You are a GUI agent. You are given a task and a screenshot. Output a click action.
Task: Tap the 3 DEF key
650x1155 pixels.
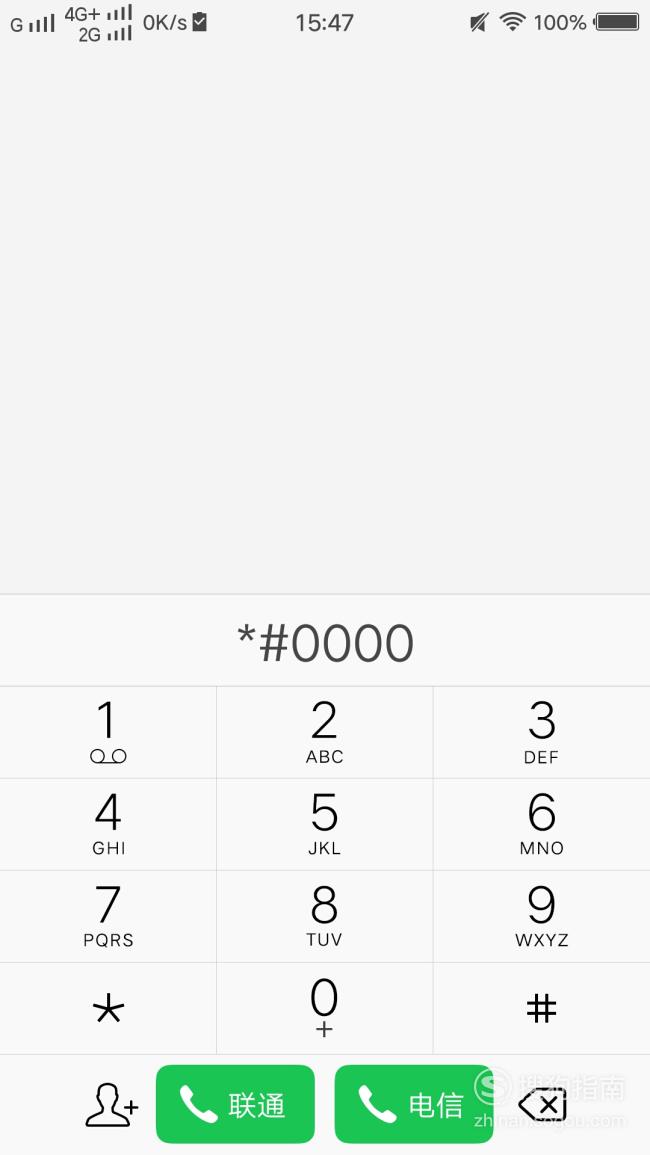tap(542, 732)
